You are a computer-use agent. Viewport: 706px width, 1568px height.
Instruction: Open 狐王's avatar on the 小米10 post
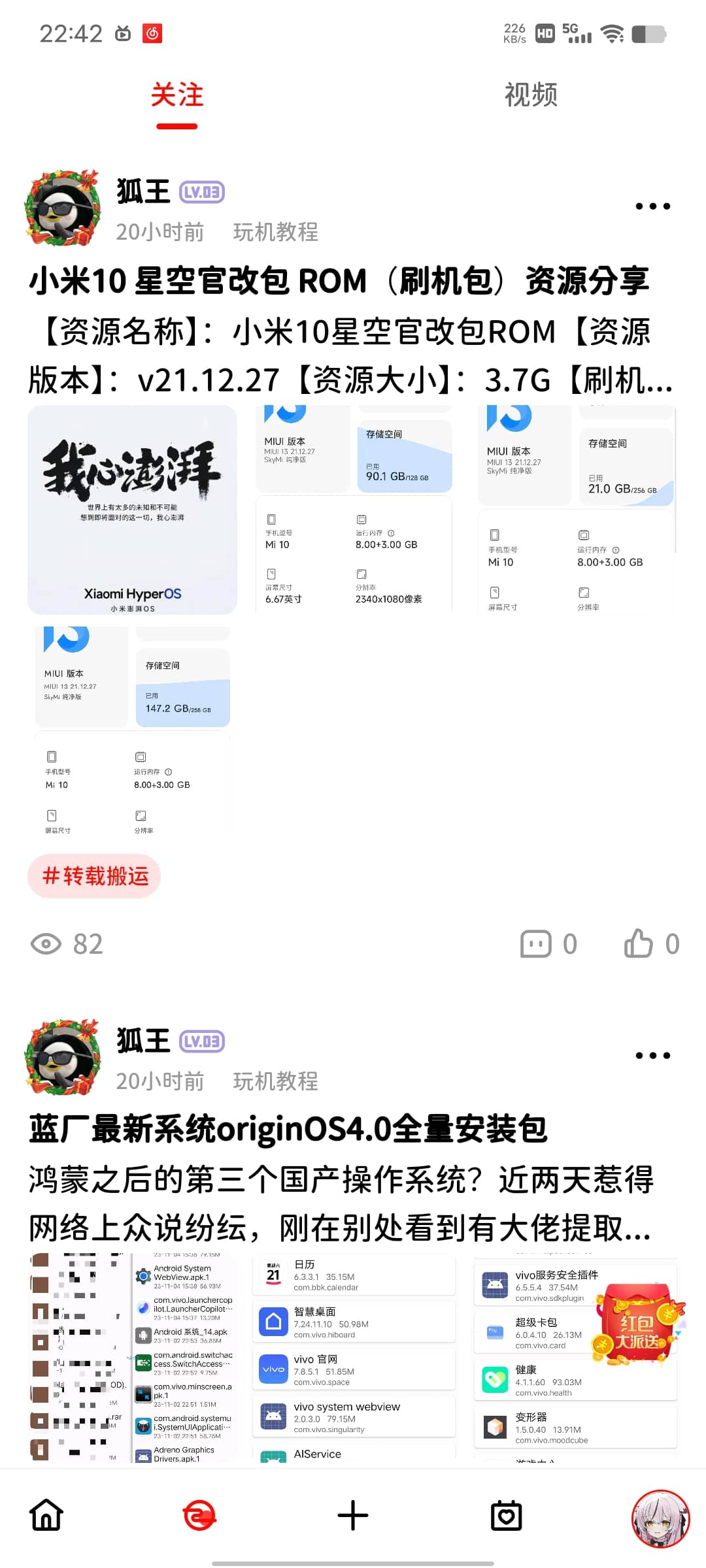click(62, 208)
